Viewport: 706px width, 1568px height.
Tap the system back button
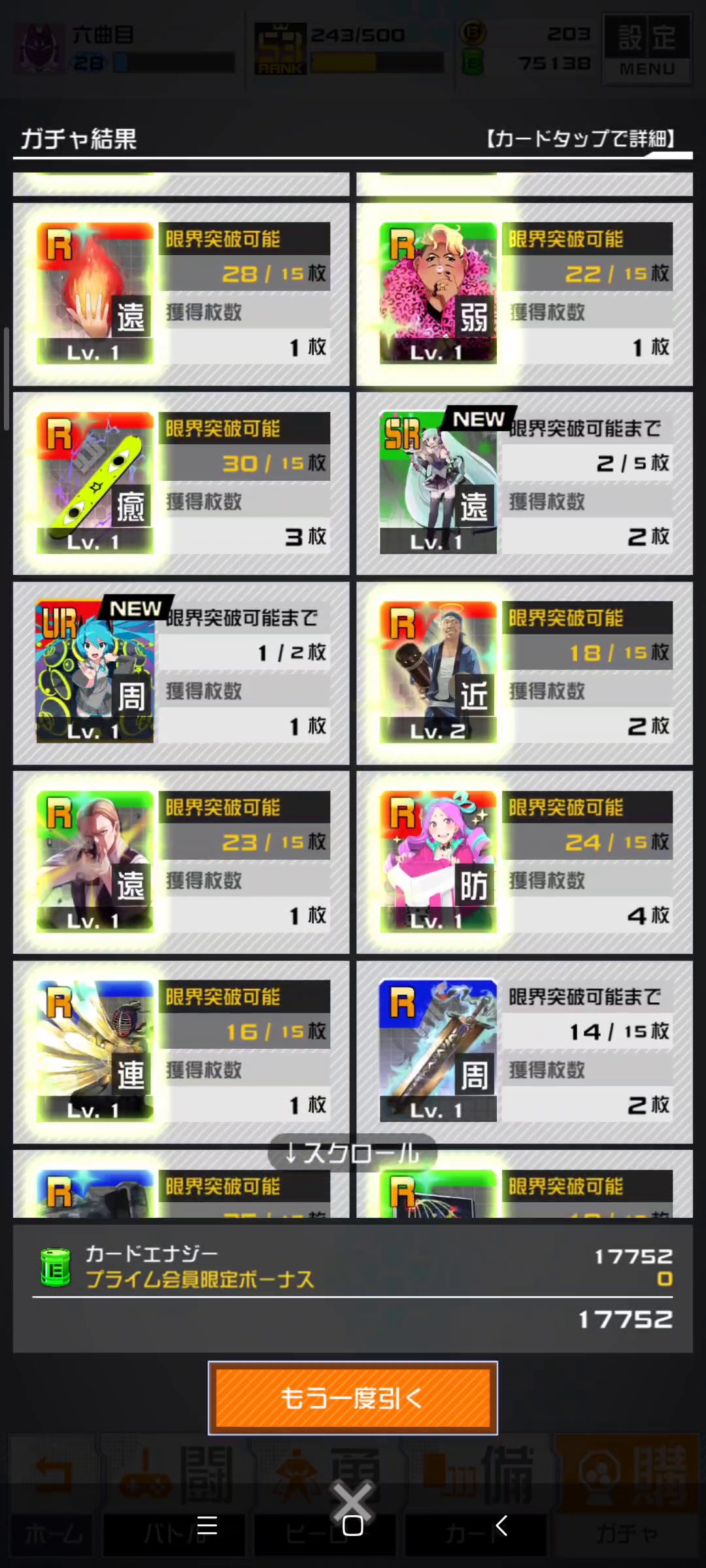[x=501, y=1526]
